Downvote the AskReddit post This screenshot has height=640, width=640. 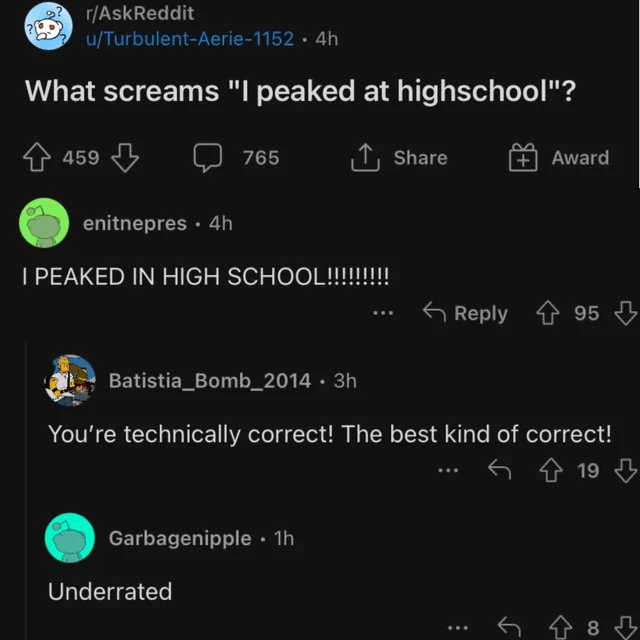click(124, 157)
